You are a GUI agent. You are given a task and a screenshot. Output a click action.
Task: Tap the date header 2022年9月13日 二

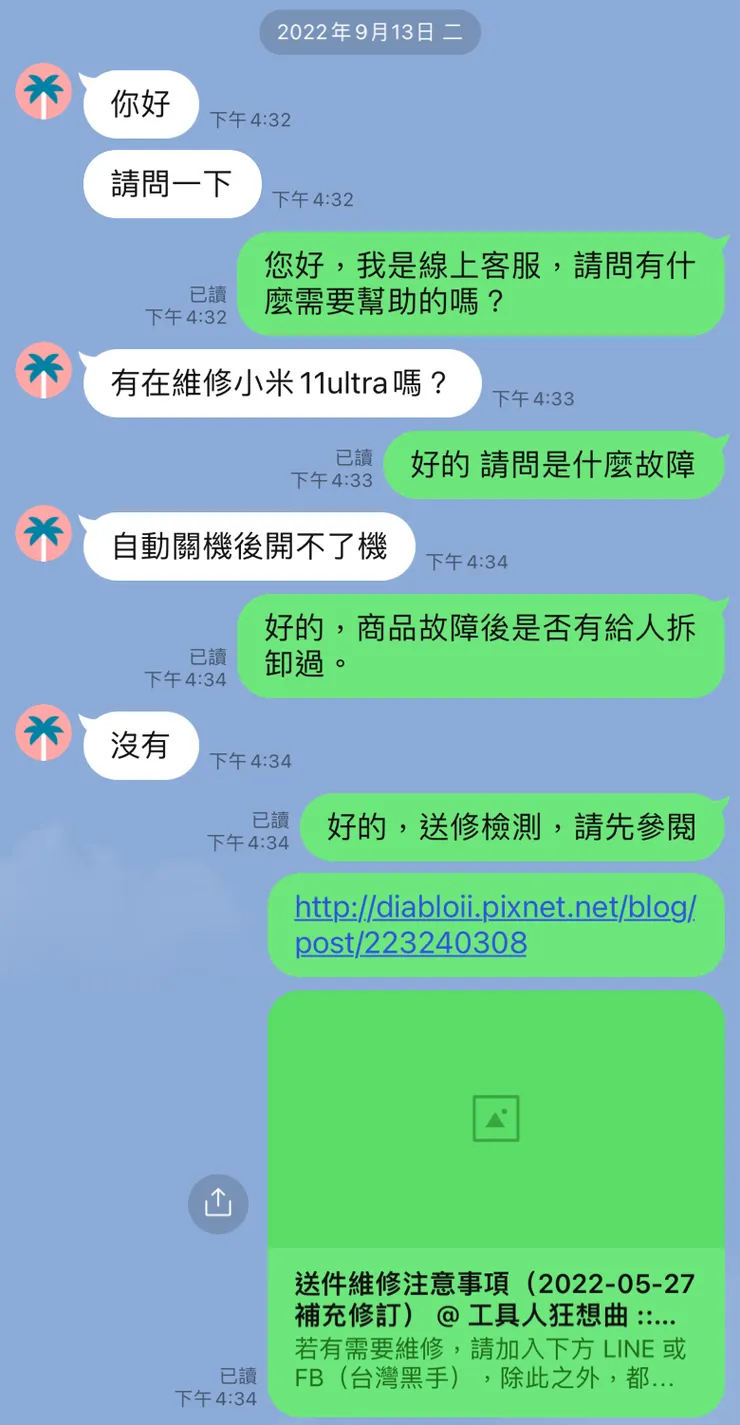369,31
